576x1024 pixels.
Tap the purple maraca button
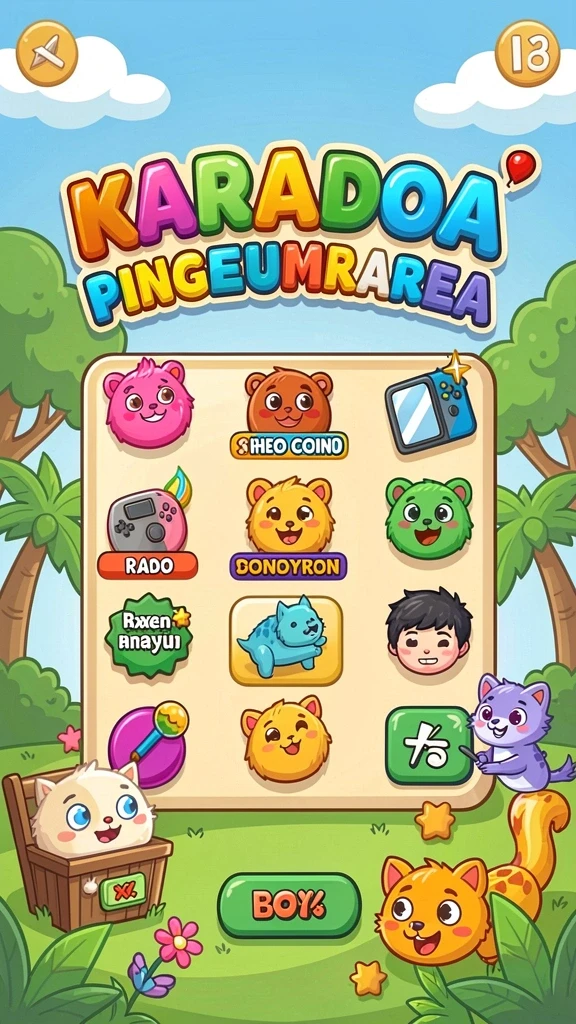click(148, 744)
